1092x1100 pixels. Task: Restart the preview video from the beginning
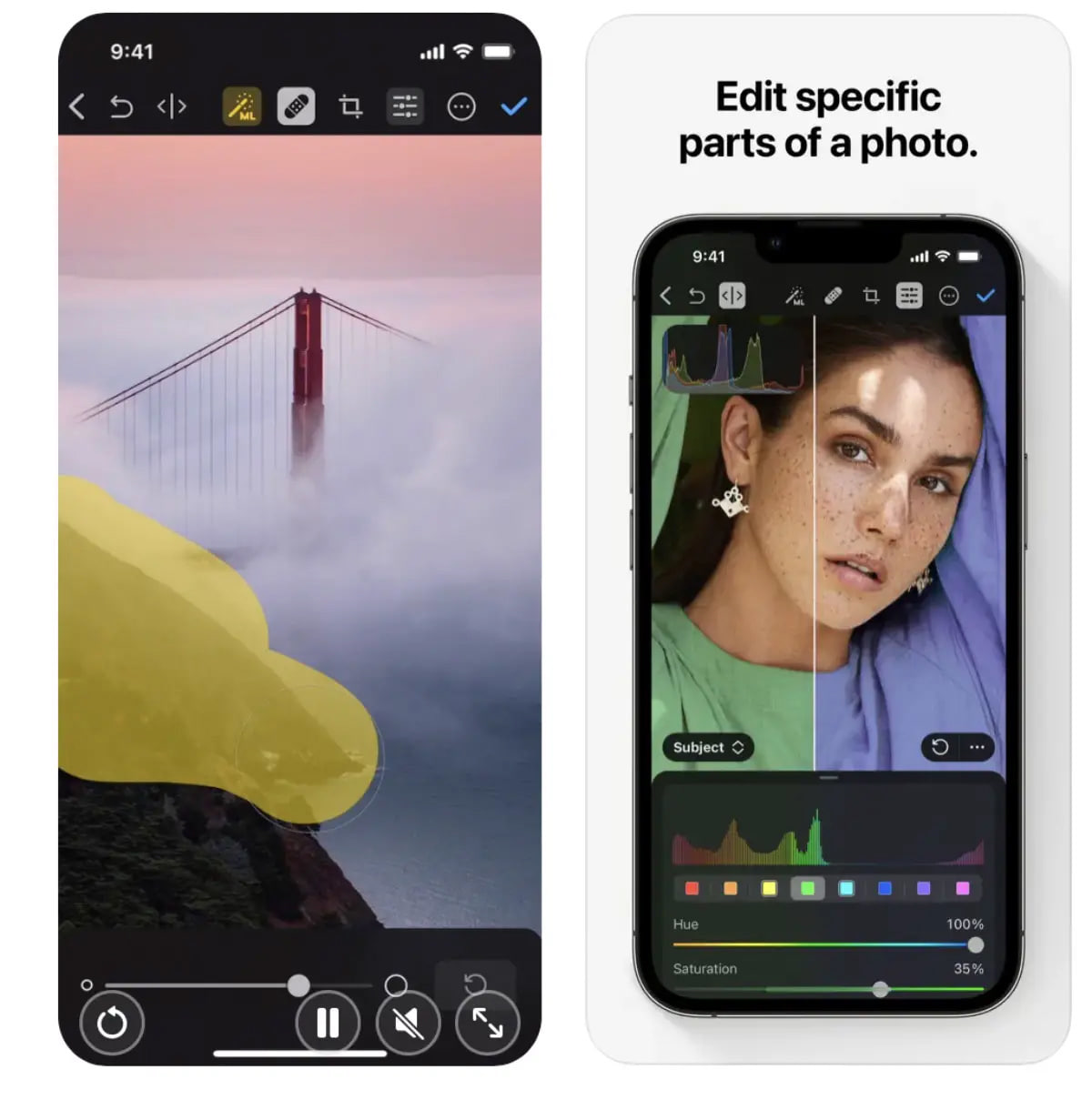tap(112, 1023)
